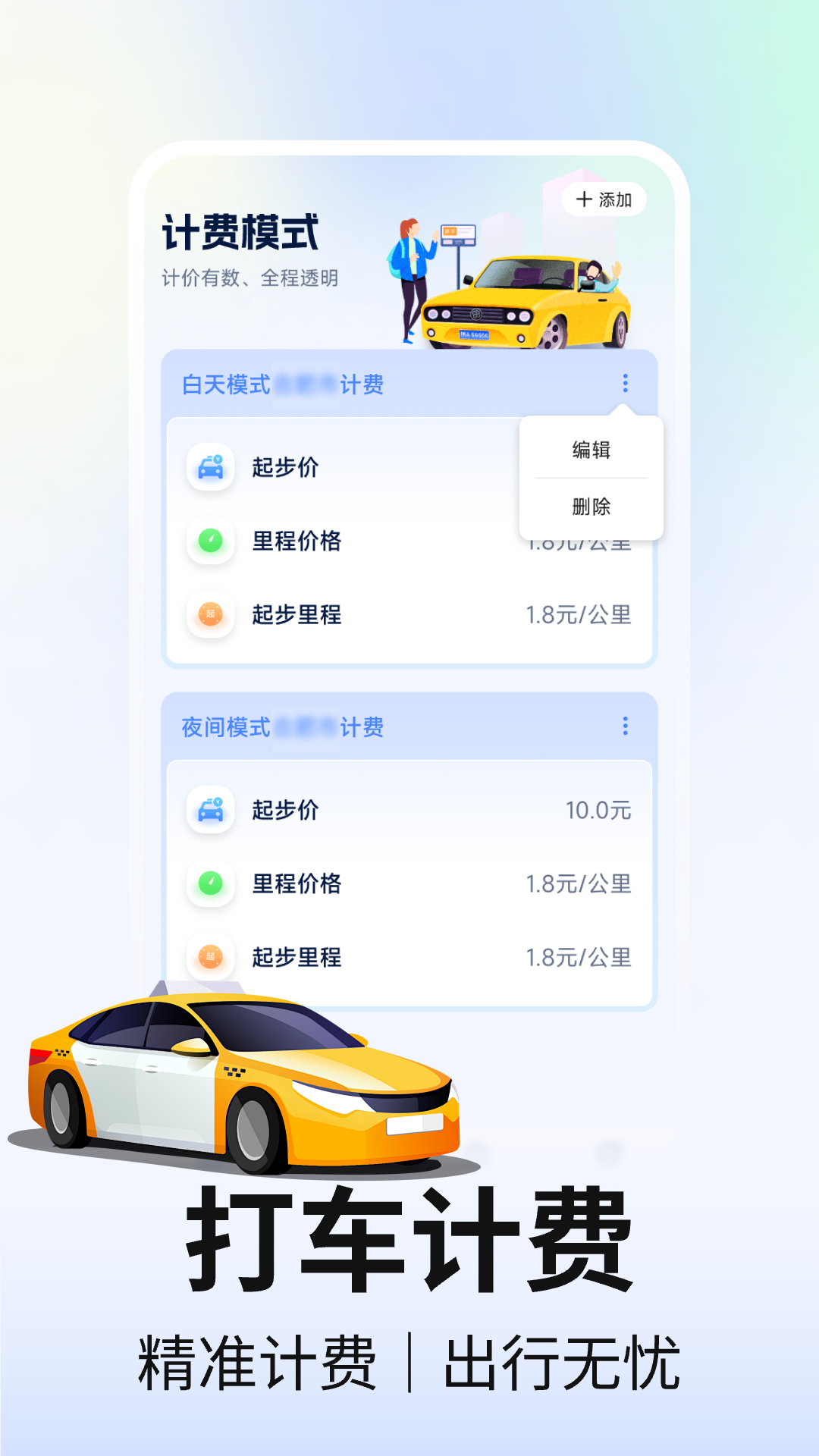Screen dimensions: 819x1456
Task: Click the plus icon on the 添加 button
Action: 584,198
